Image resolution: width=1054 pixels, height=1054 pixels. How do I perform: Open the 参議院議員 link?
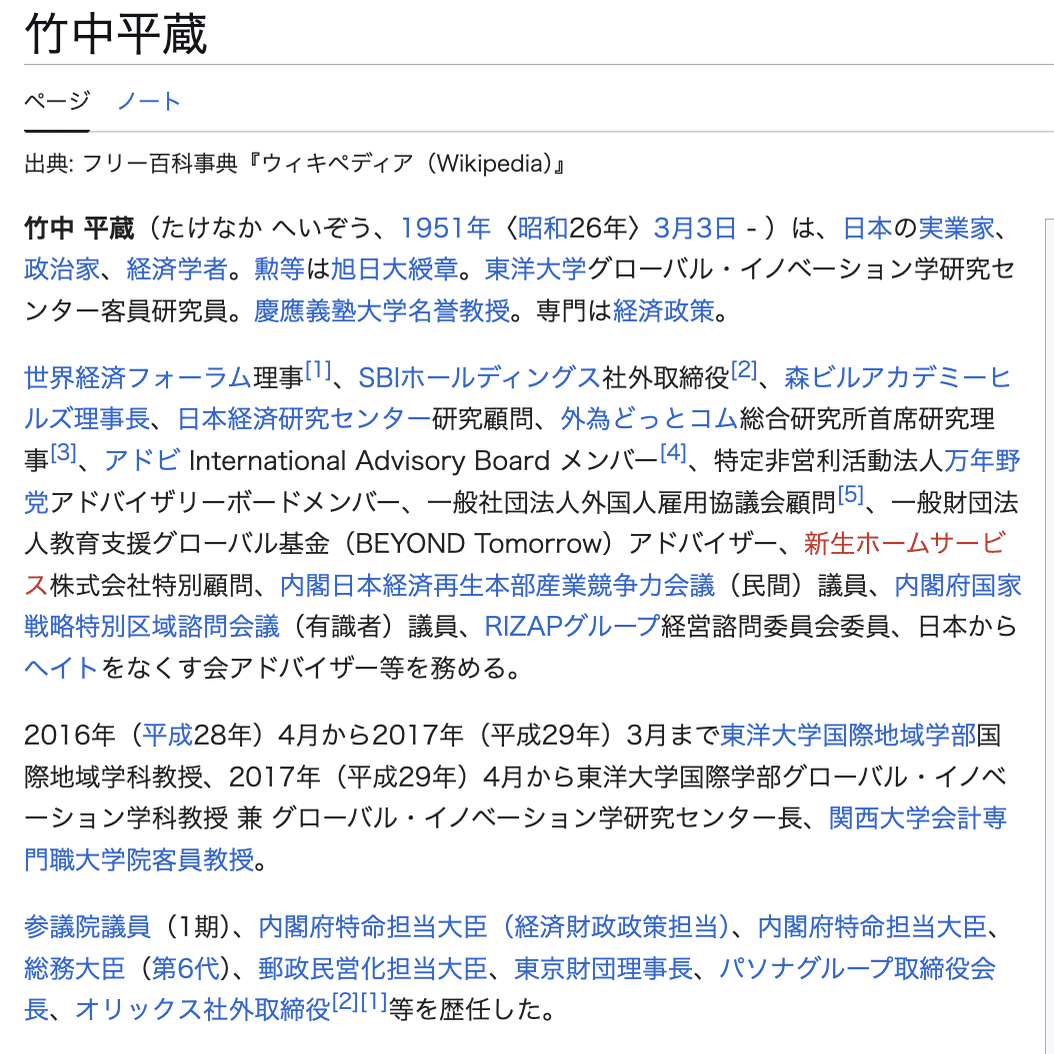click(x=87, y=927)
